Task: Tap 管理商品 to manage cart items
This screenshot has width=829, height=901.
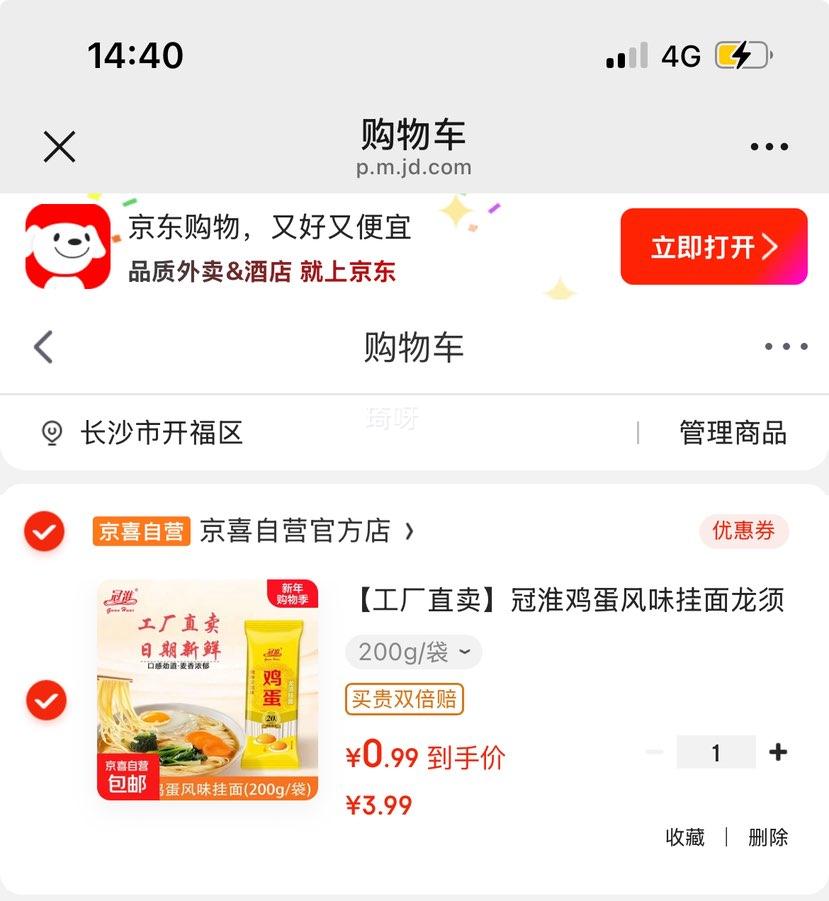Action: (733, 431)
